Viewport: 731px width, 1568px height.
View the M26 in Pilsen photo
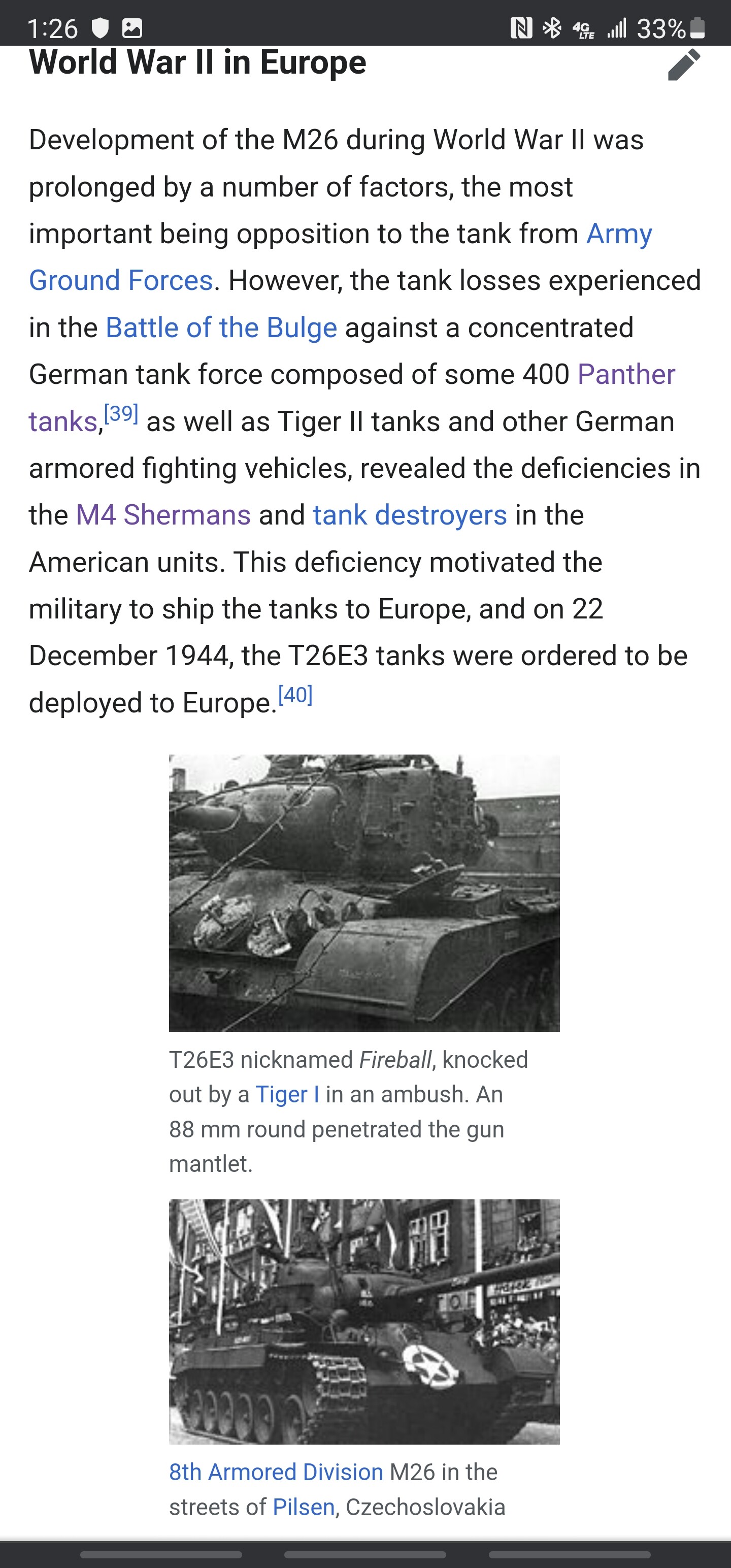coord(364,1322)
